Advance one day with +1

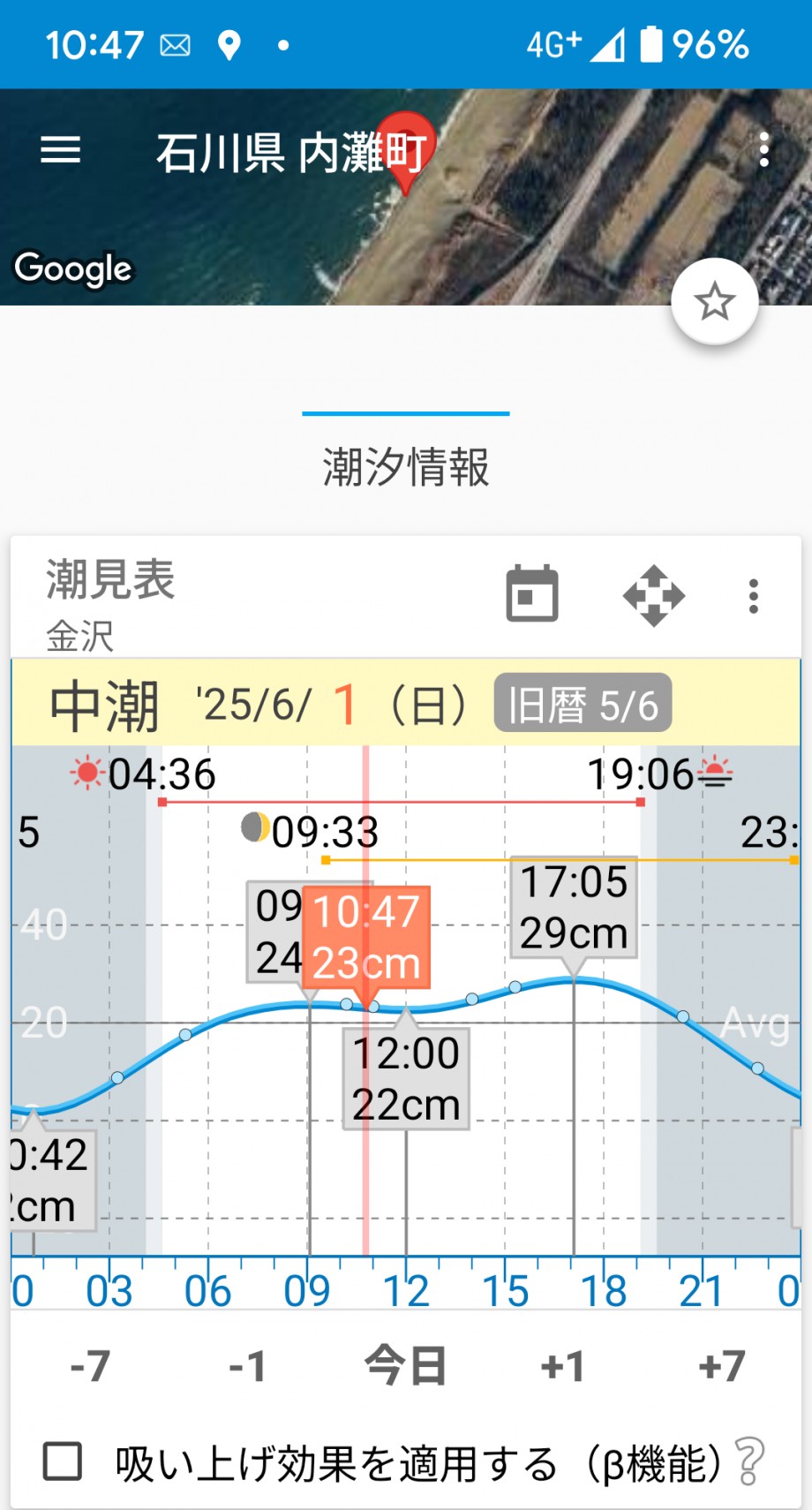click(563, 1366)
